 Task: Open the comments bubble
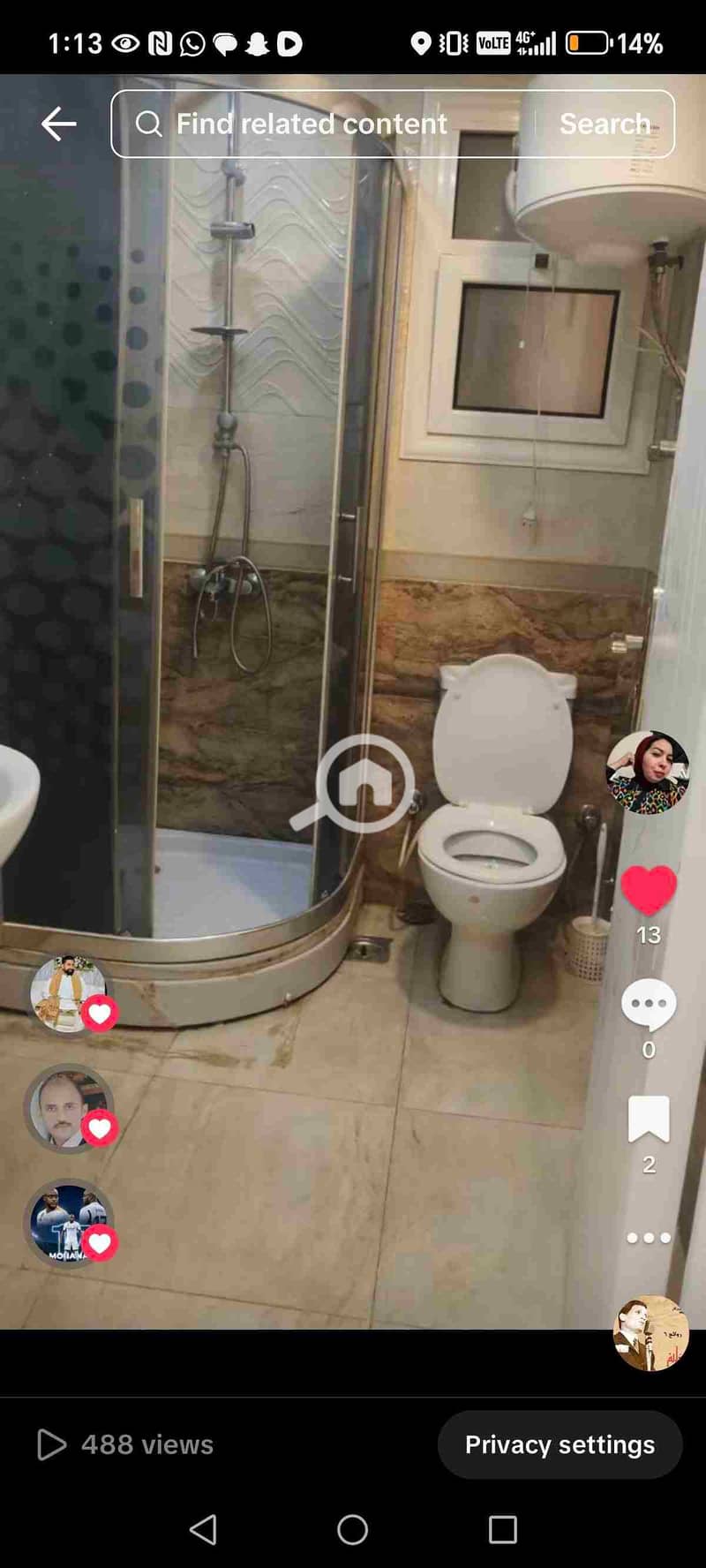pos(649,1004)
